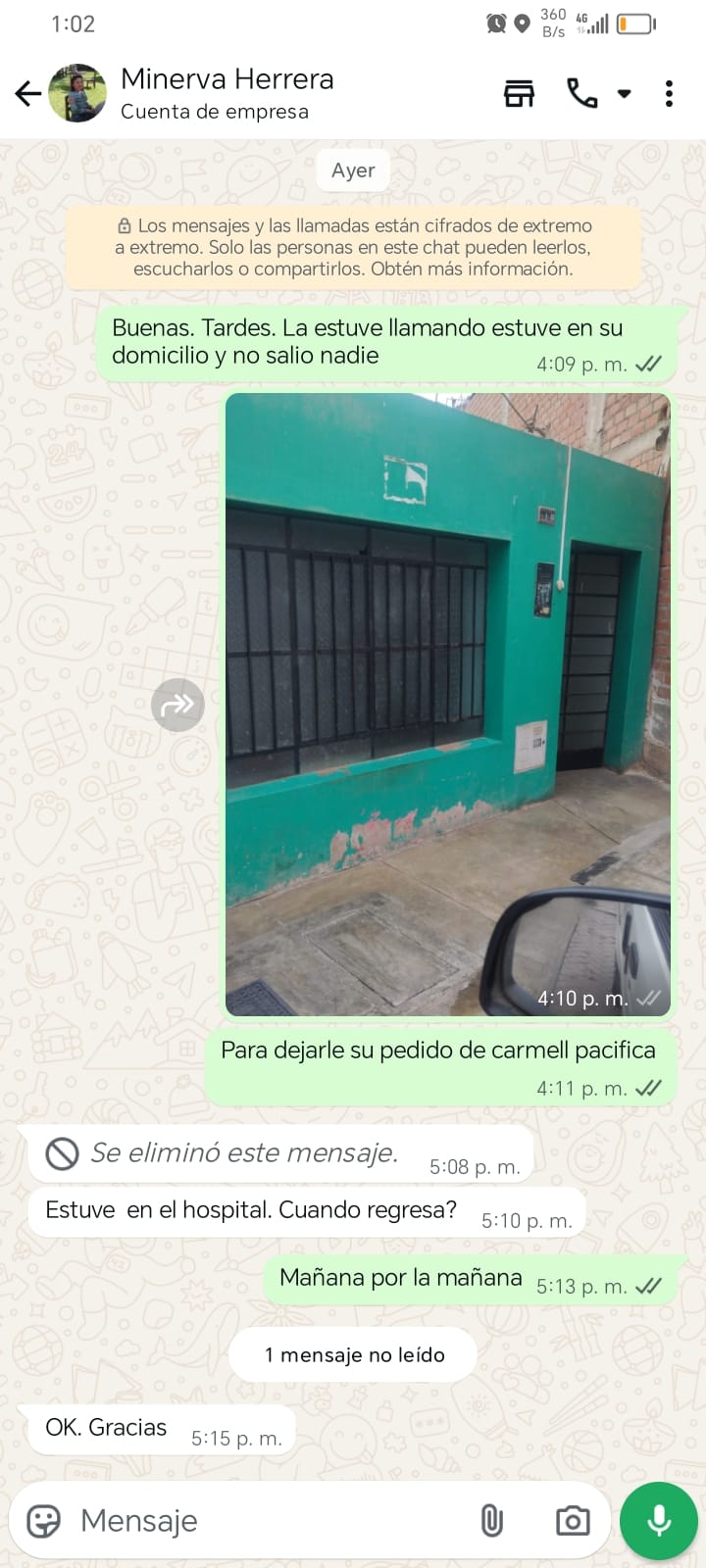This screenshot has height=1568, width=706.
Task: Open Minerva Herrera's contact info
Action: [x=227, y=93]
